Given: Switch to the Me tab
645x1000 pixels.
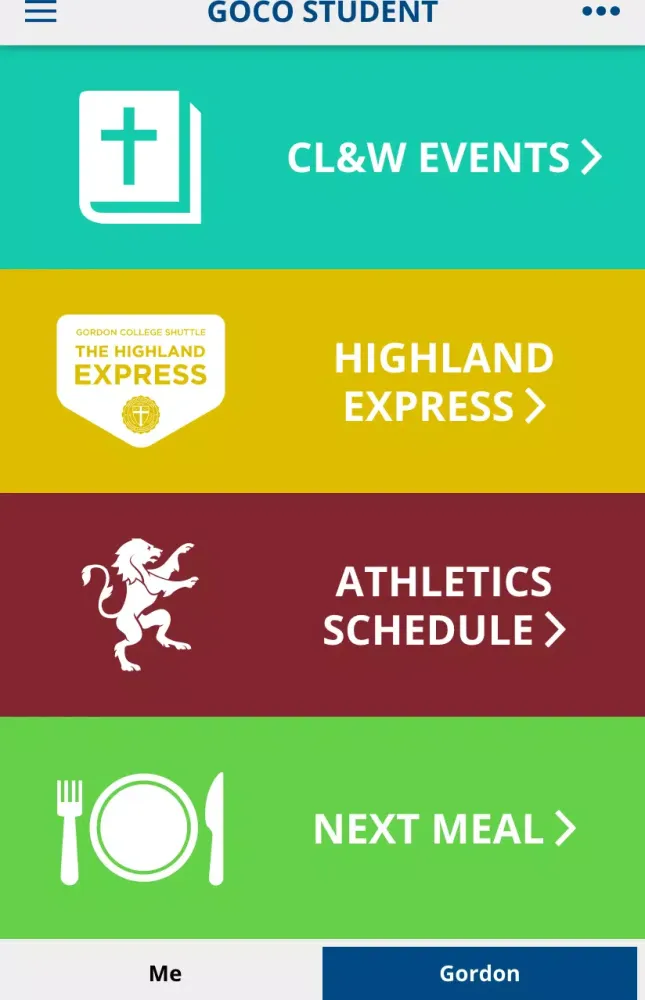Looking at the screenshot, I should 165,973.
